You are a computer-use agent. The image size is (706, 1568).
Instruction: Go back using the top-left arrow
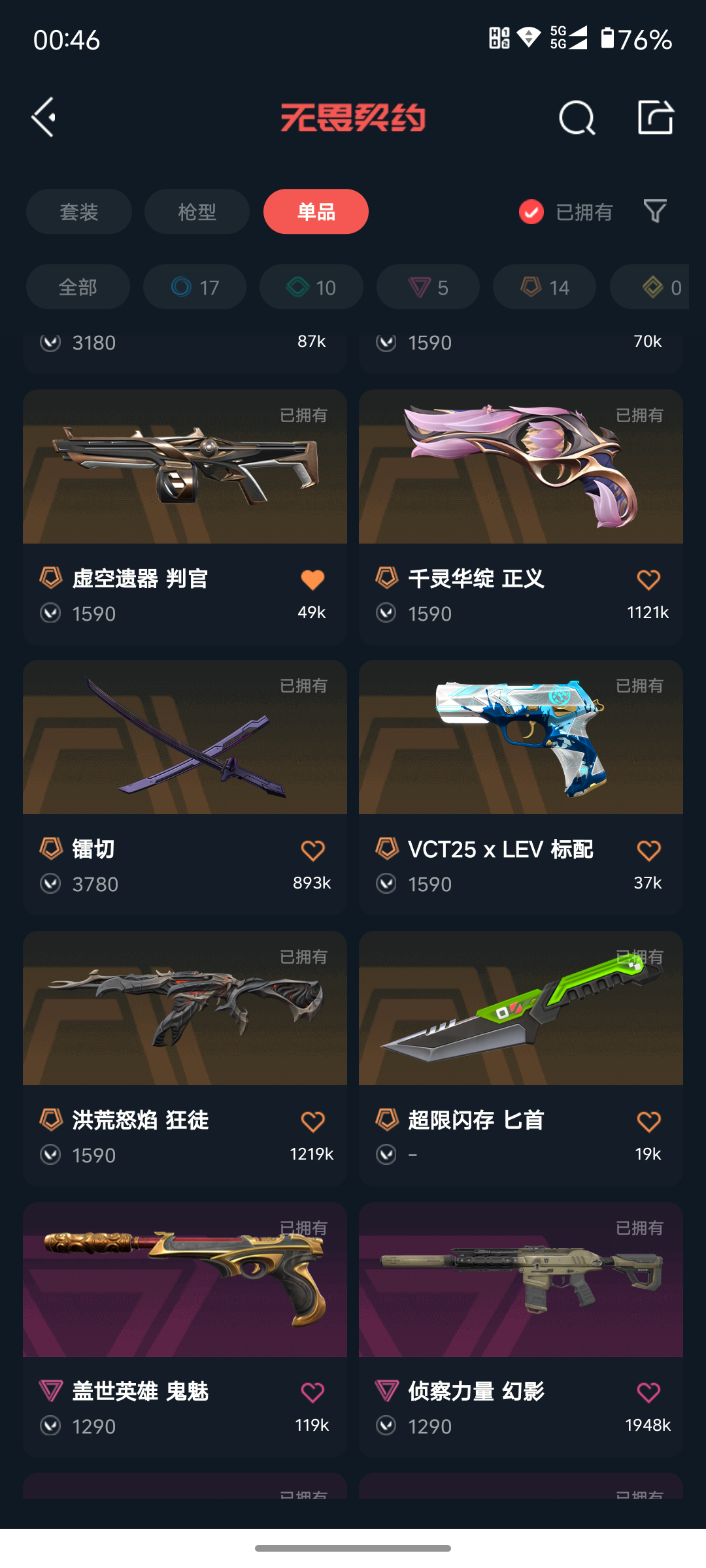click(44, 118)
